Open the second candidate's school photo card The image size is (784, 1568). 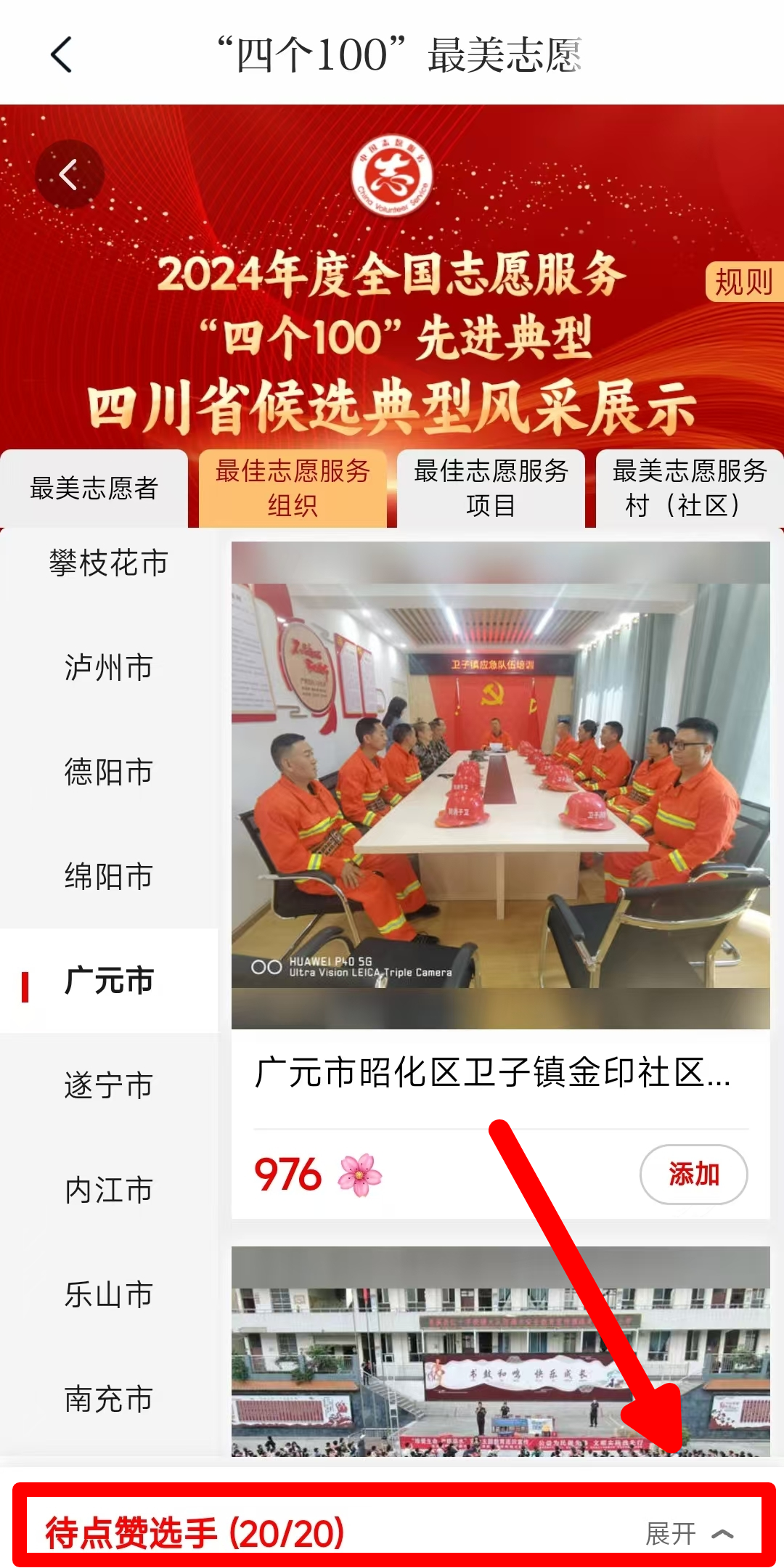click(x=500, y=1352)
